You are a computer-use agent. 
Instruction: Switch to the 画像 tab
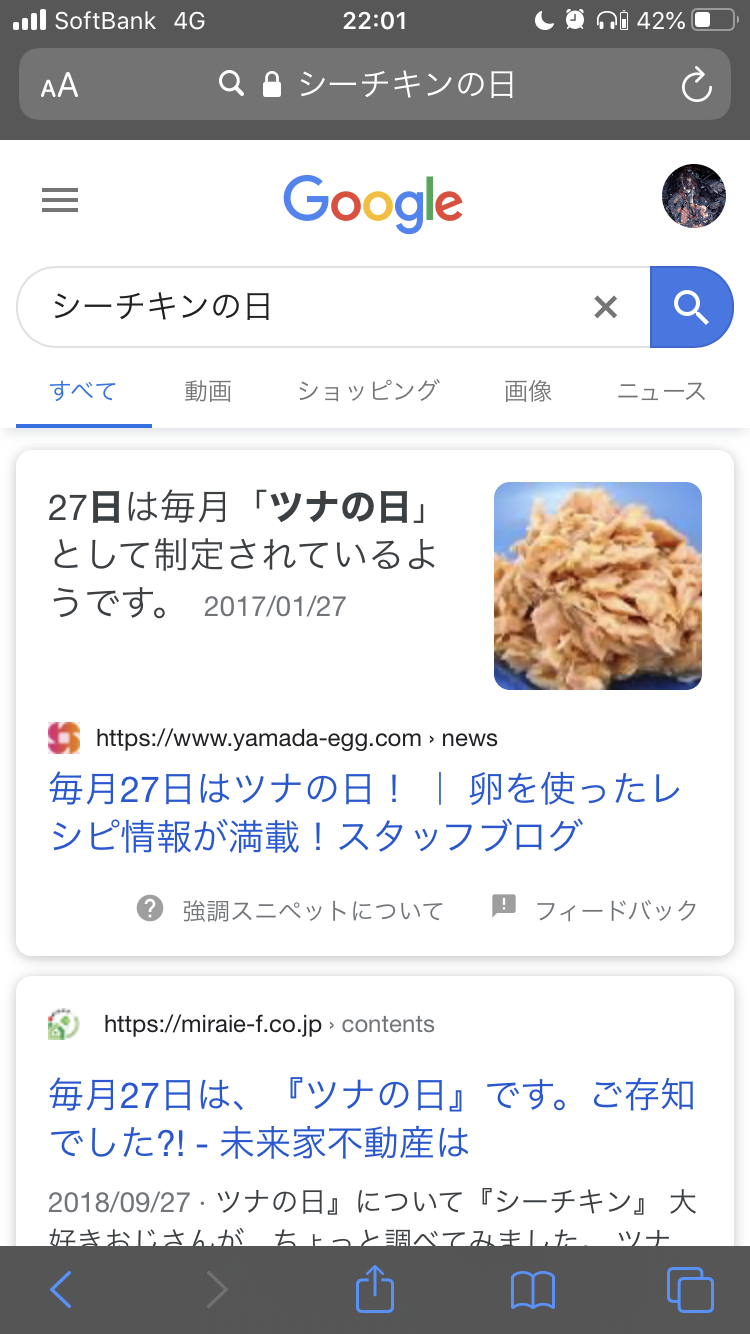pos(528,391)
